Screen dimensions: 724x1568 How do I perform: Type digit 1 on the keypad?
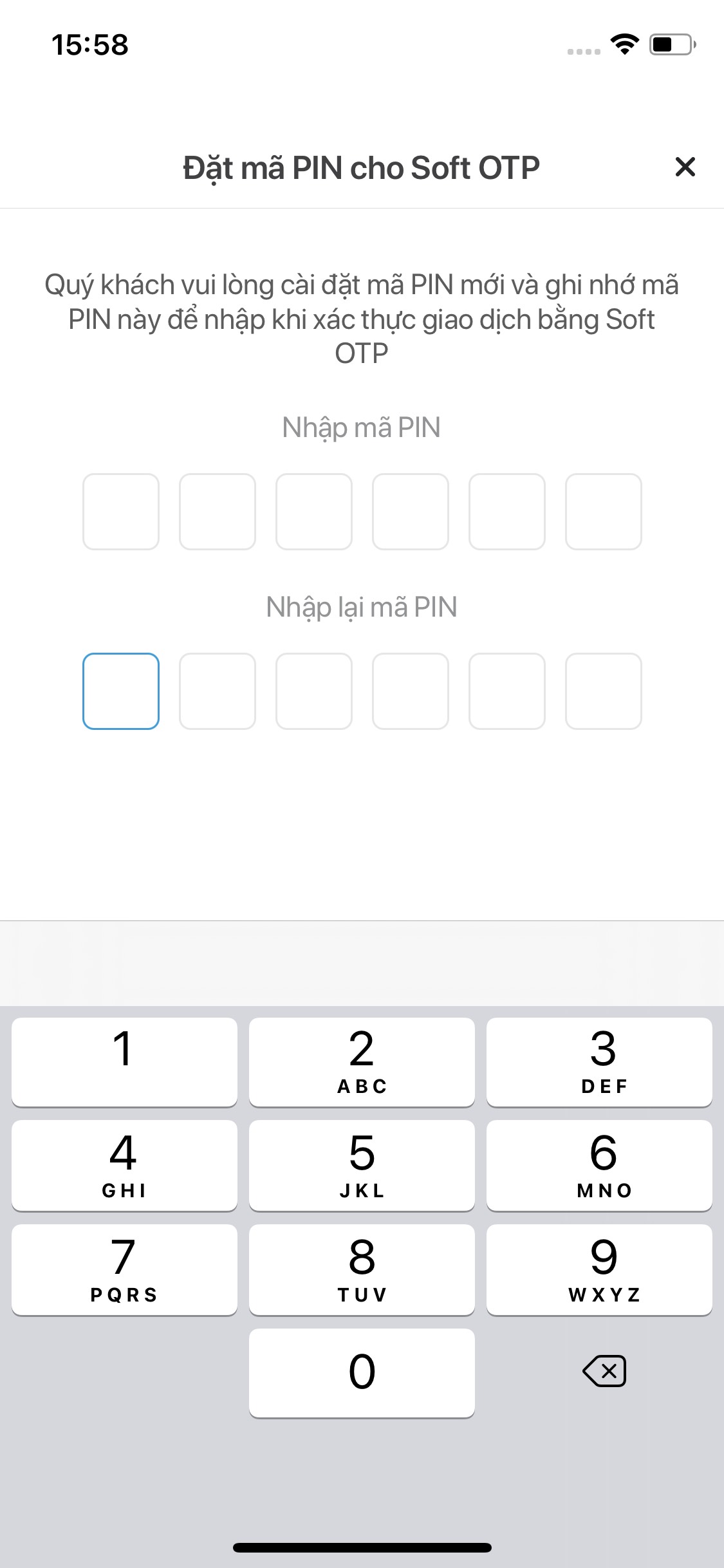(x=124, y=1062)
